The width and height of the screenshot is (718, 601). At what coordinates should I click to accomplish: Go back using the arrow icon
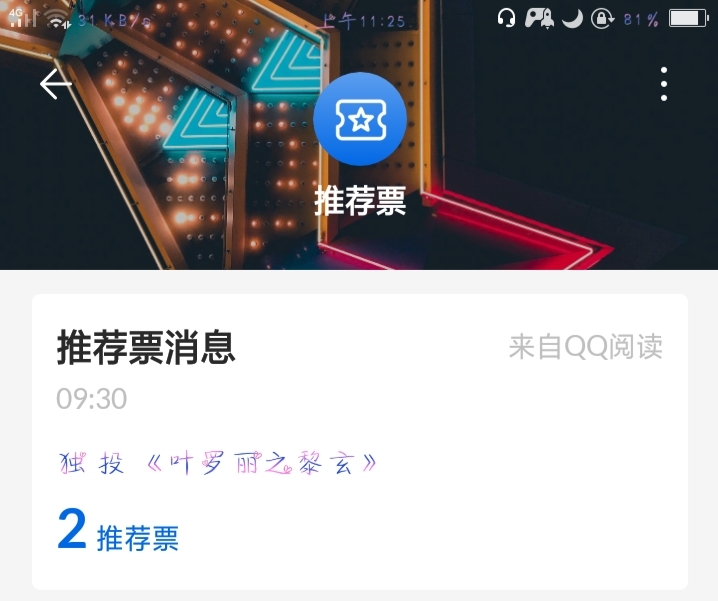coord(55,84)
